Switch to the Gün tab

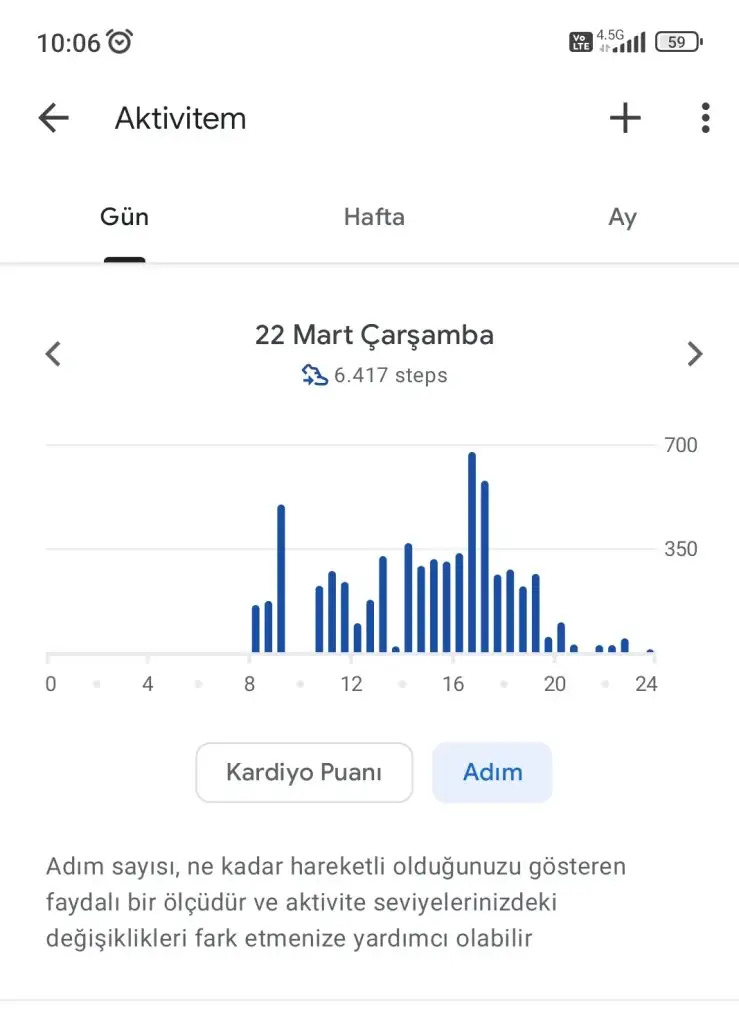point(124,217)
